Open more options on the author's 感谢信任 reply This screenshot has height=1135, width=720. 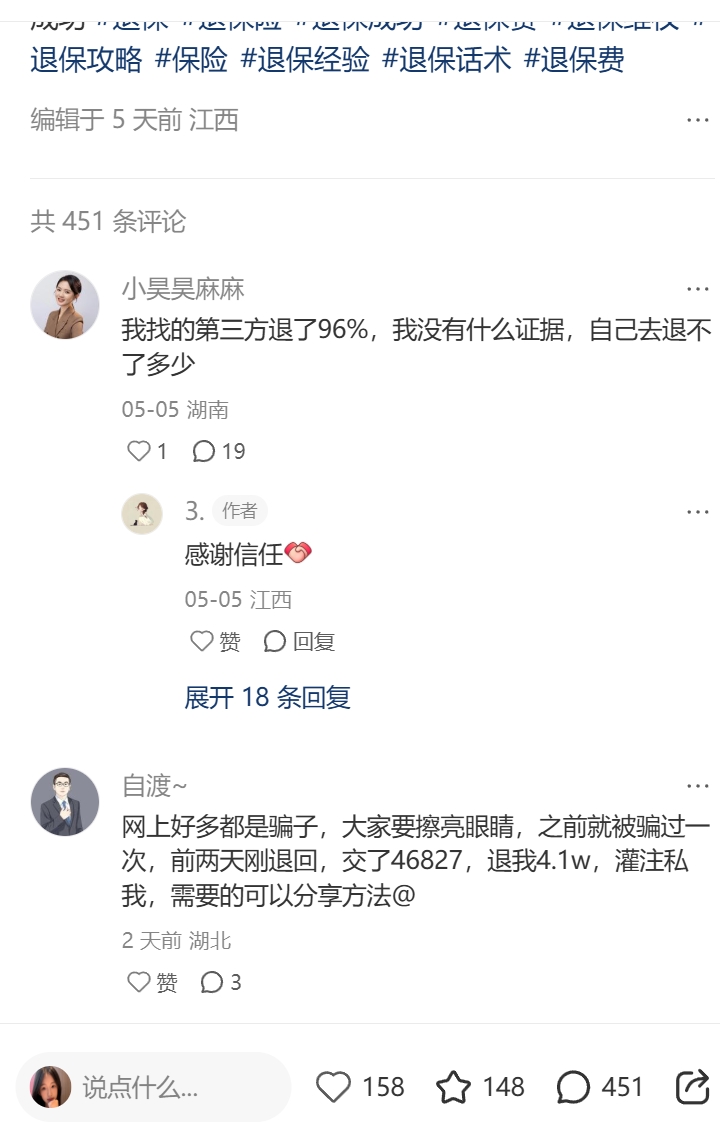click(x=697, y=511)
